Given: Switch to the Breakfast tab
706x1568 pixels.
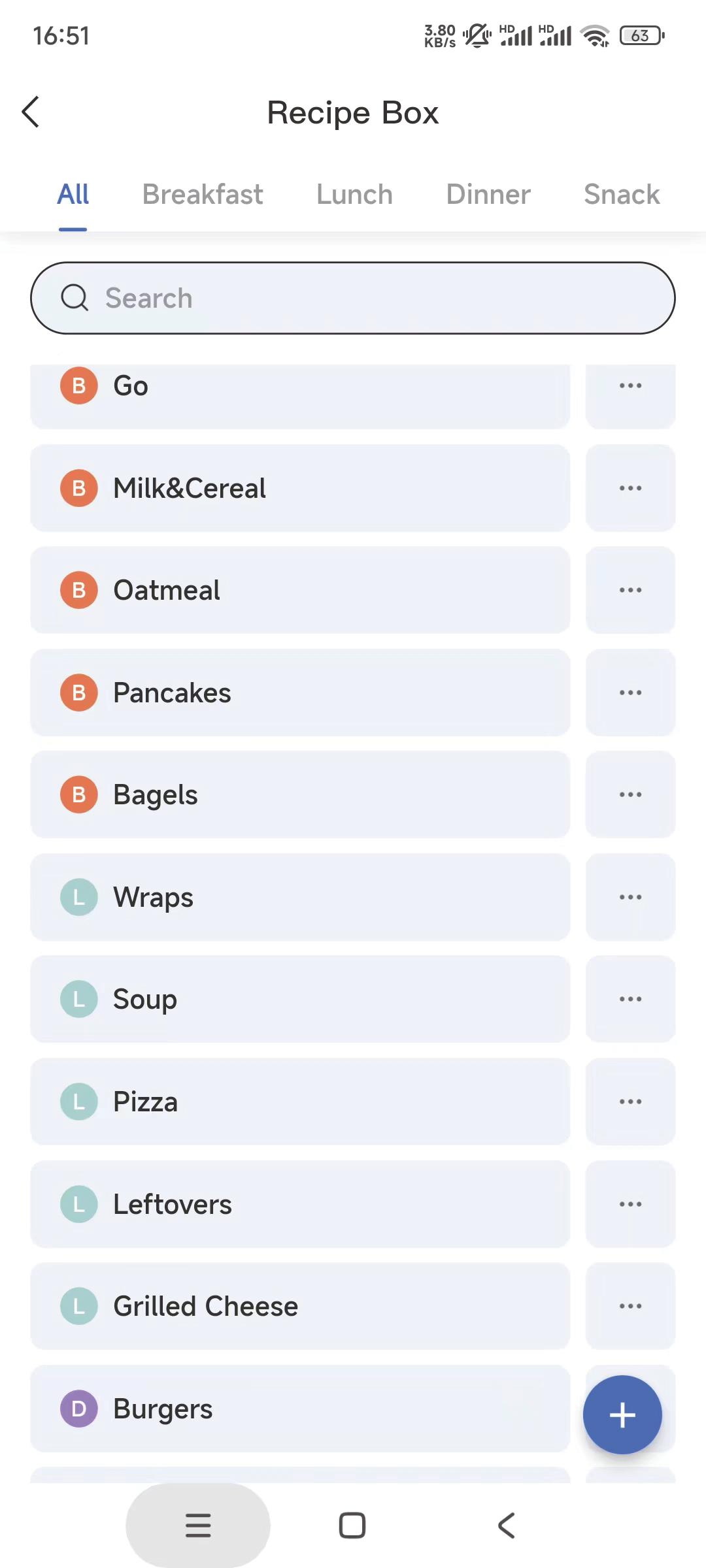Looking at the screenshot, I should 202,194.
